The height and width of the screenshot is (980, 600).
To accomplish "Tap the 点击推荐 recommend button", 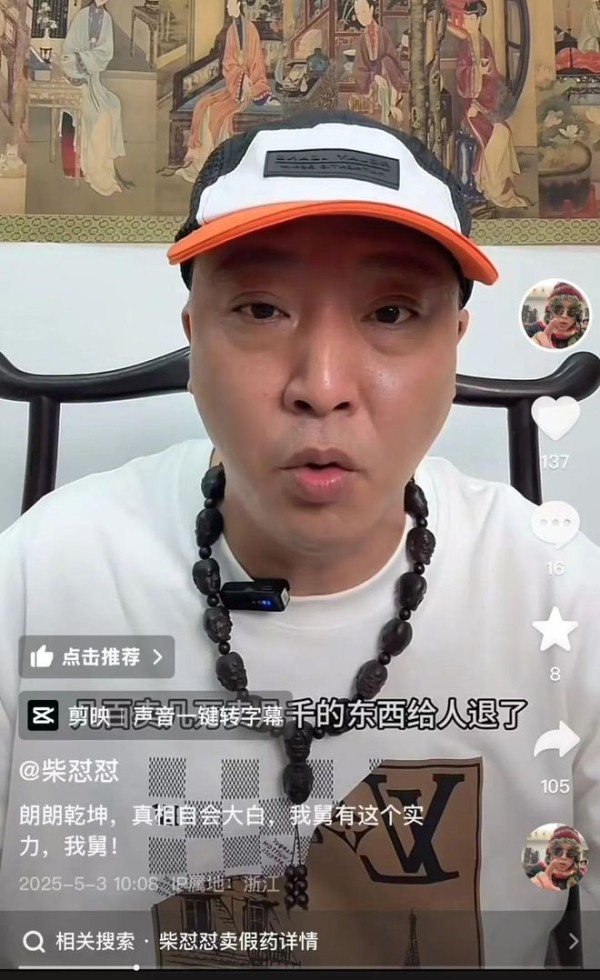I will pos(96,656).
